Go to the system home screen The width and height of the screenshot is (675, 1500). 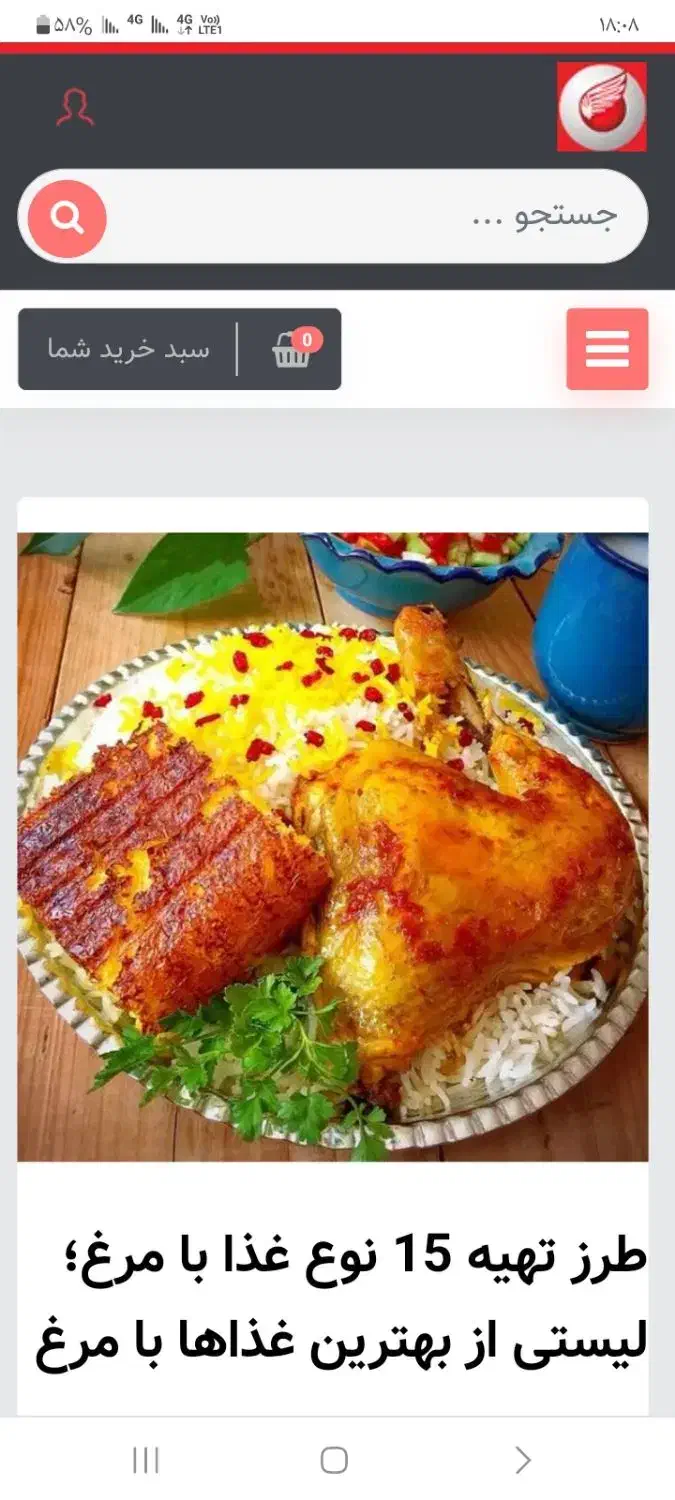334,1460
